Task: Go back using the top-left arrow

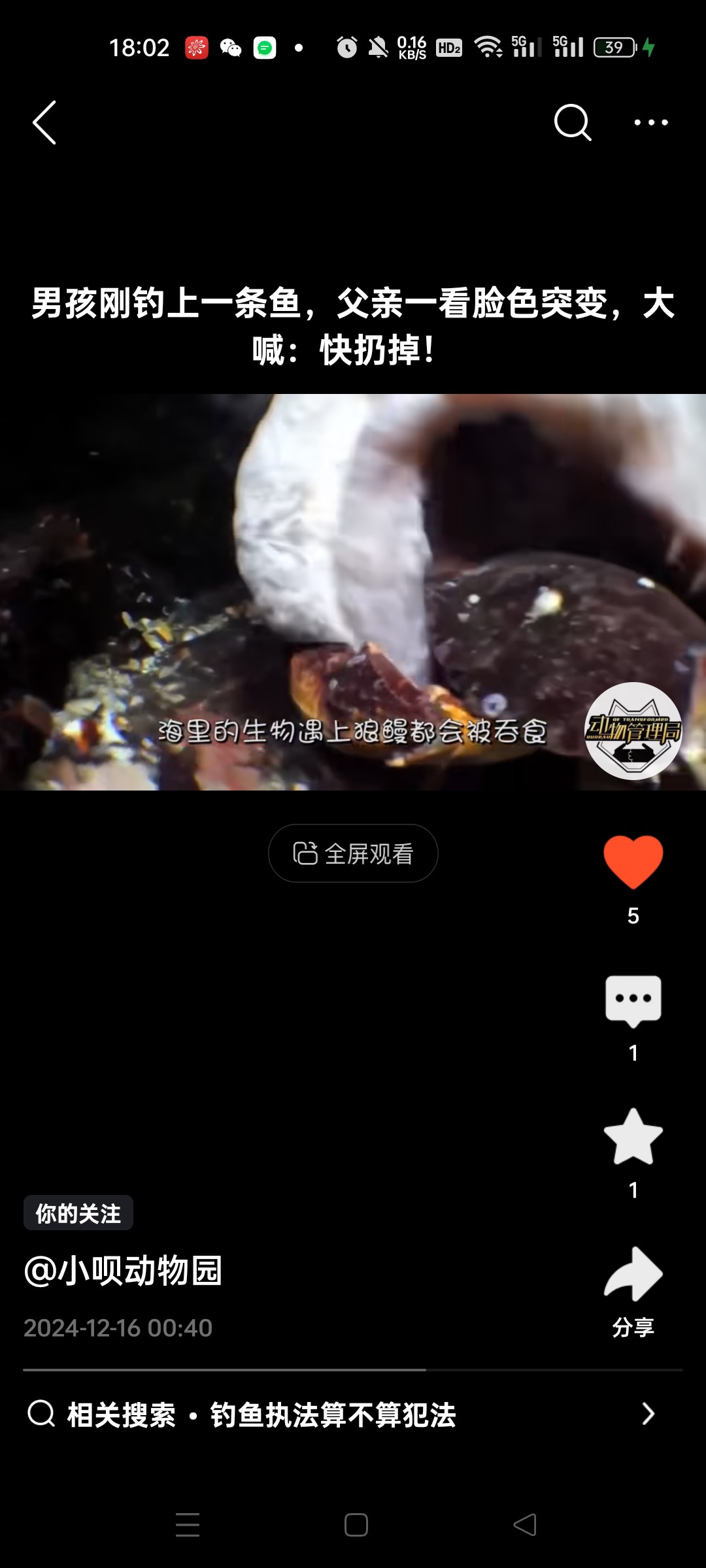Action: [44, 123]
